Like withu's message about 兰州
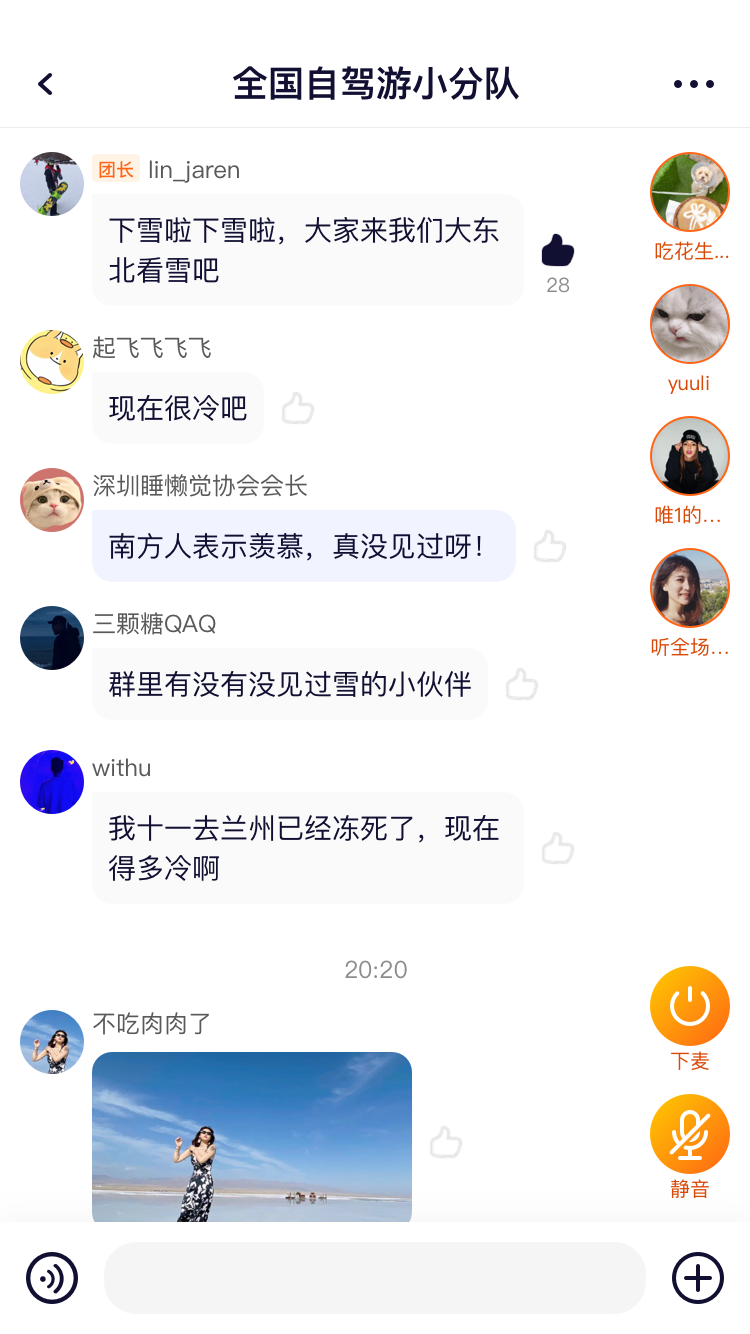This screenshot has width=750, height=1334. (559, 848)
